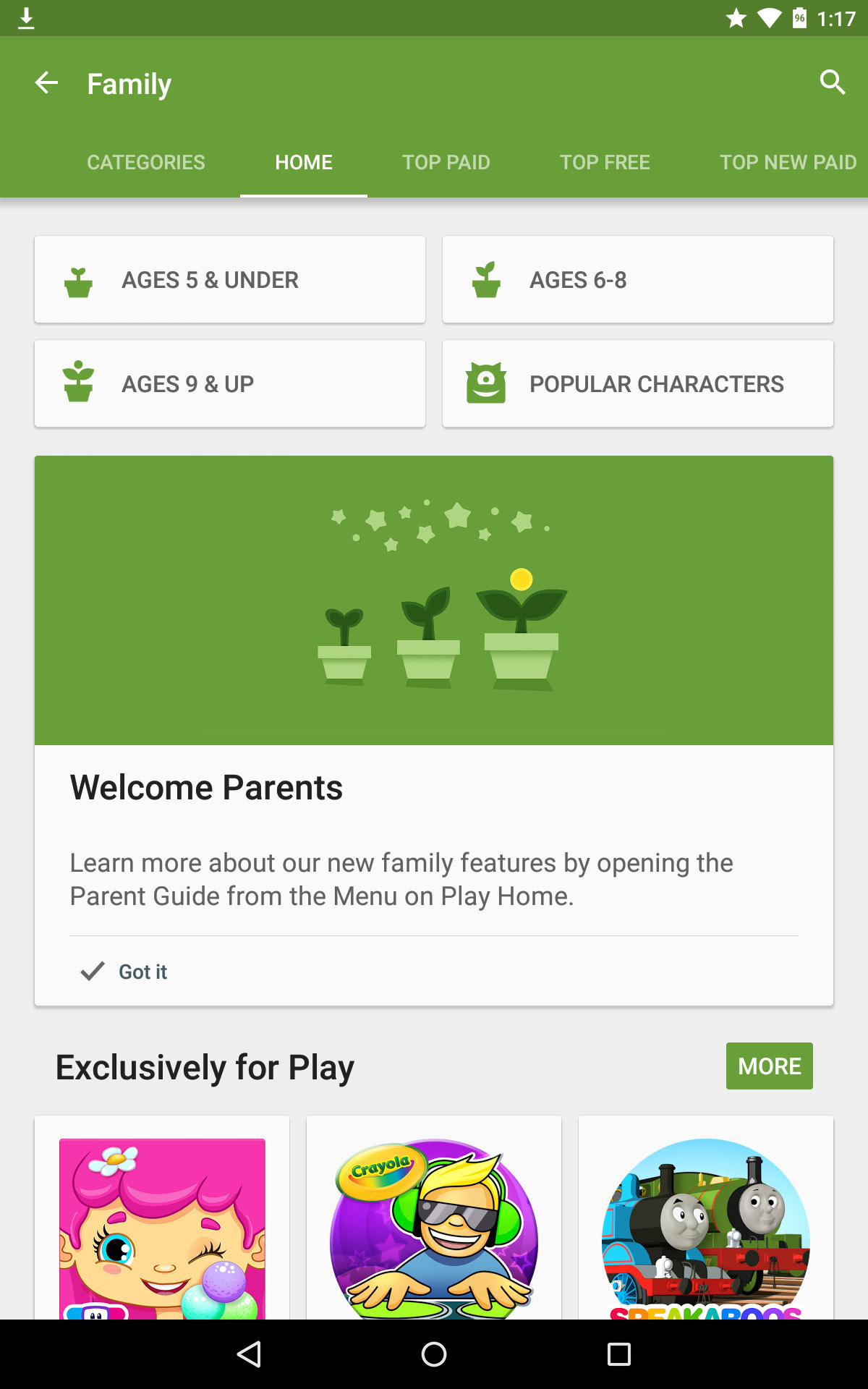
Task: Tap the system home button
Action: pyautogui.click(x=434, y=1354)
